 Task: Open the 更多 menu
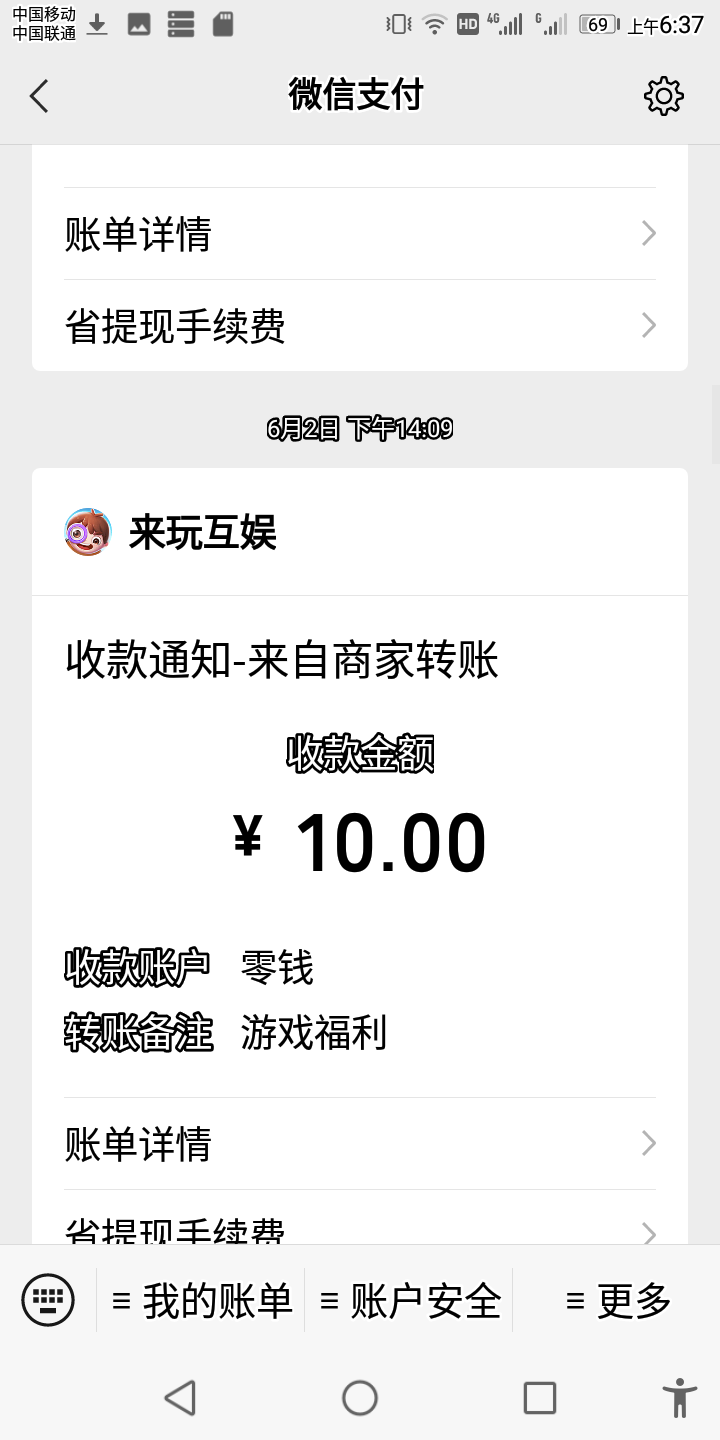pos(617,1300)
